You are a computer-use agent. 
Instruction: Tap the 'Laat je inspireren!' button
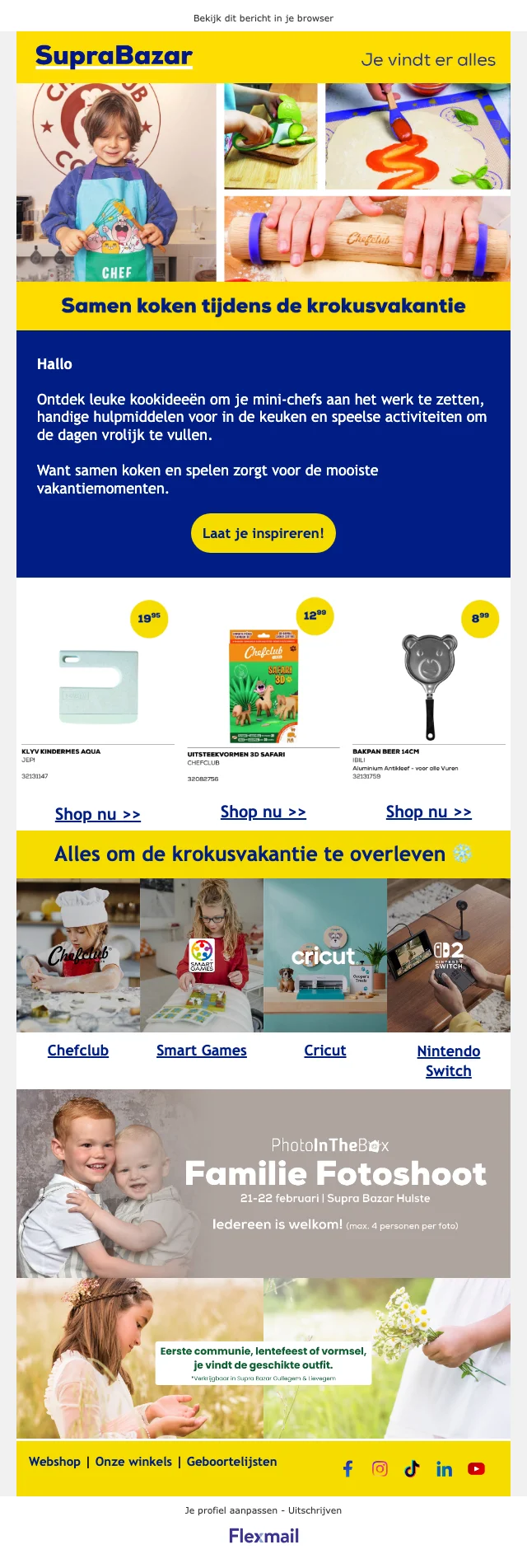(263, 533)
